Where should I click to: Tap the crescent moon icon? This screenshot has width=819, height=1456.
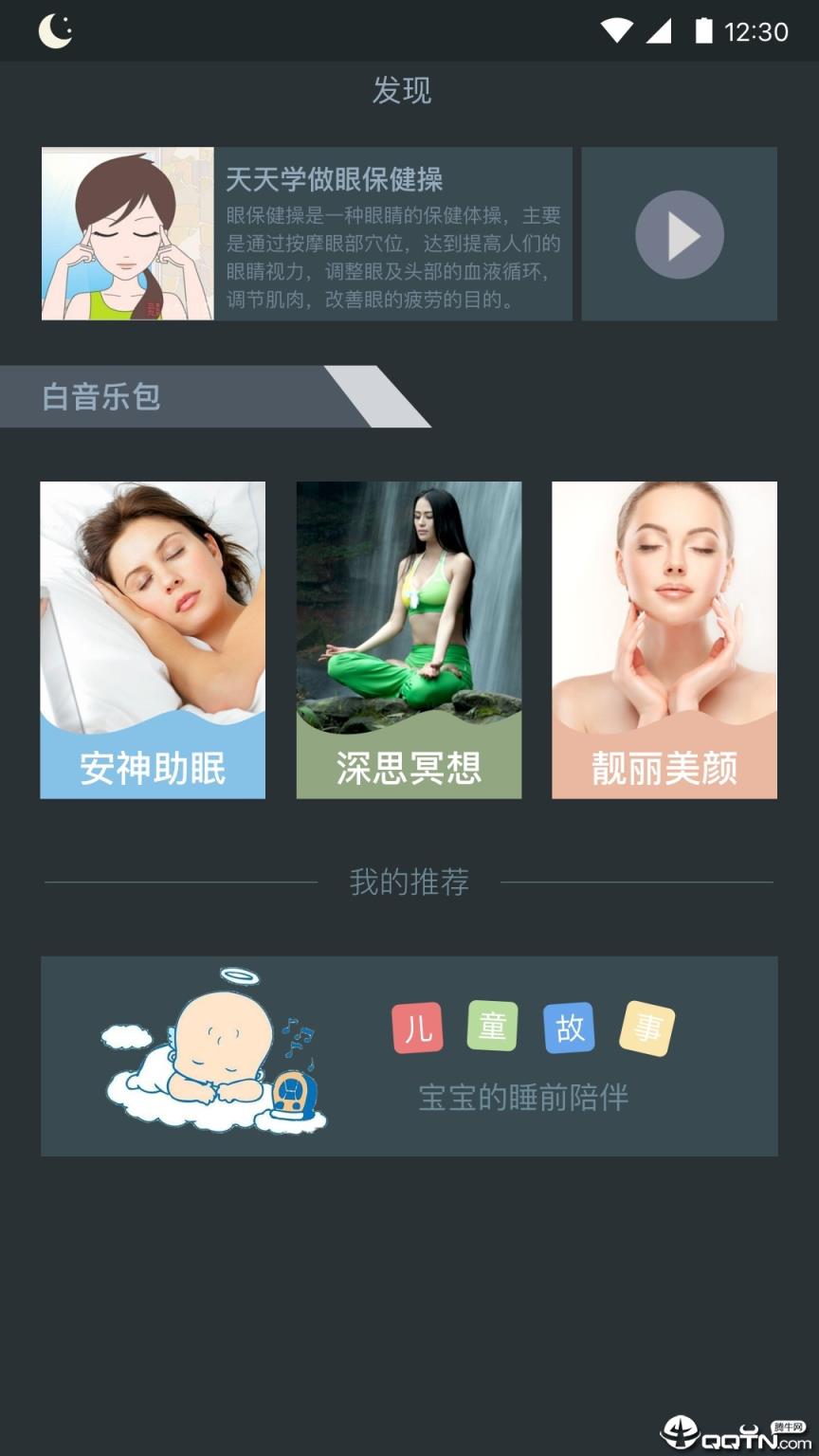click(x=54, y=30)
